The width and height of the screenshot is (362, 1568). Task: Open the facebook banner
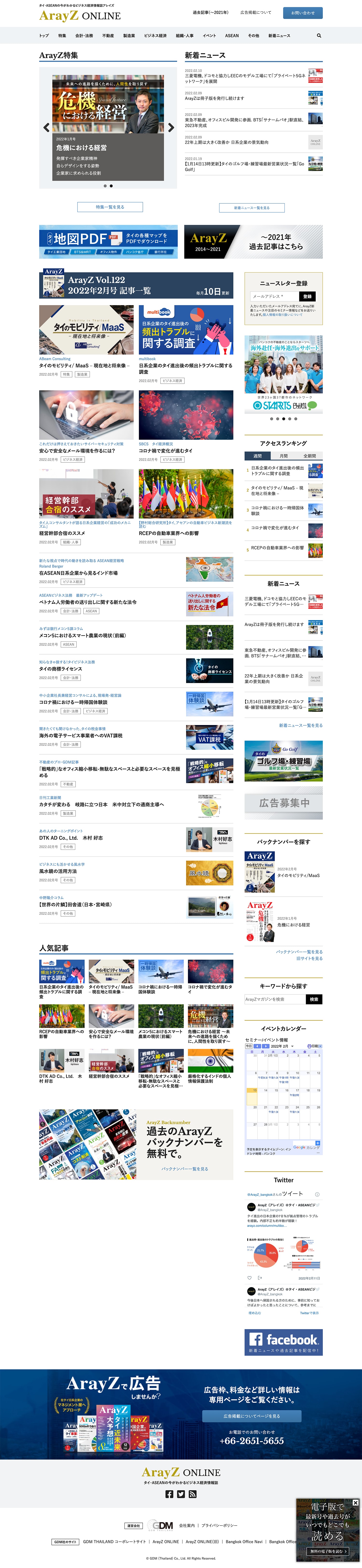point(284,1342)
